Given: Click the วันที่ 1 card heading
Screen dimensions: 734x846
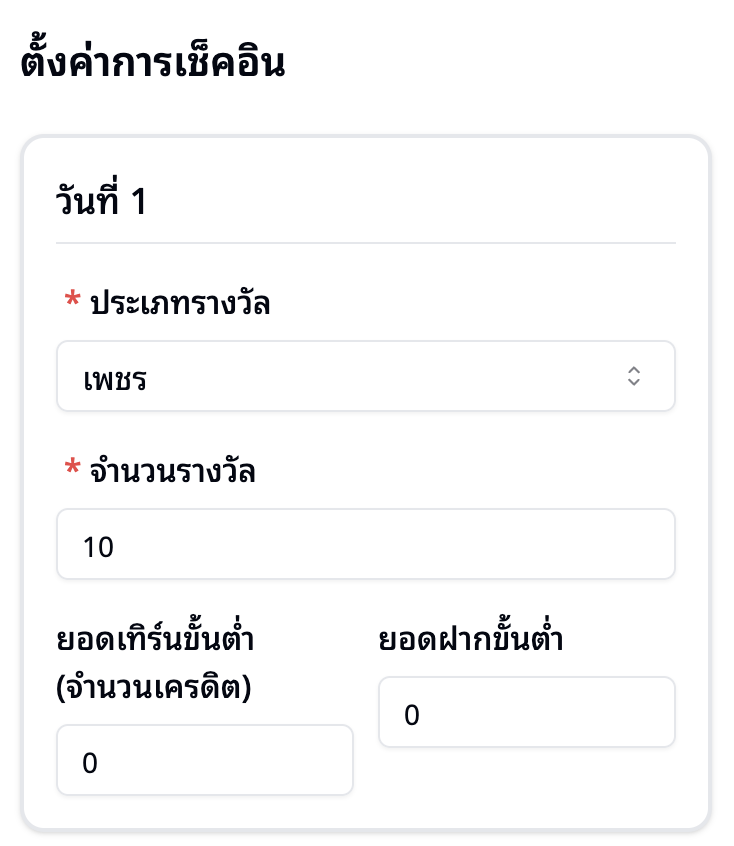Looking at the screenshot, I should point(101,201).
